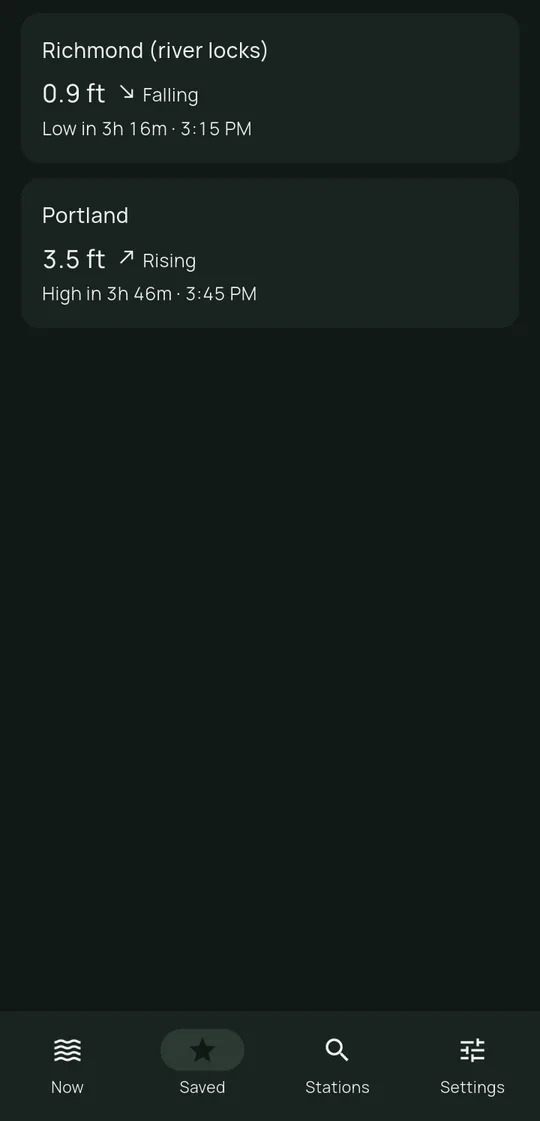Screen dimensions: 540x1121
Task: Switch to the Now tab
Action: tap(67, 1066)
